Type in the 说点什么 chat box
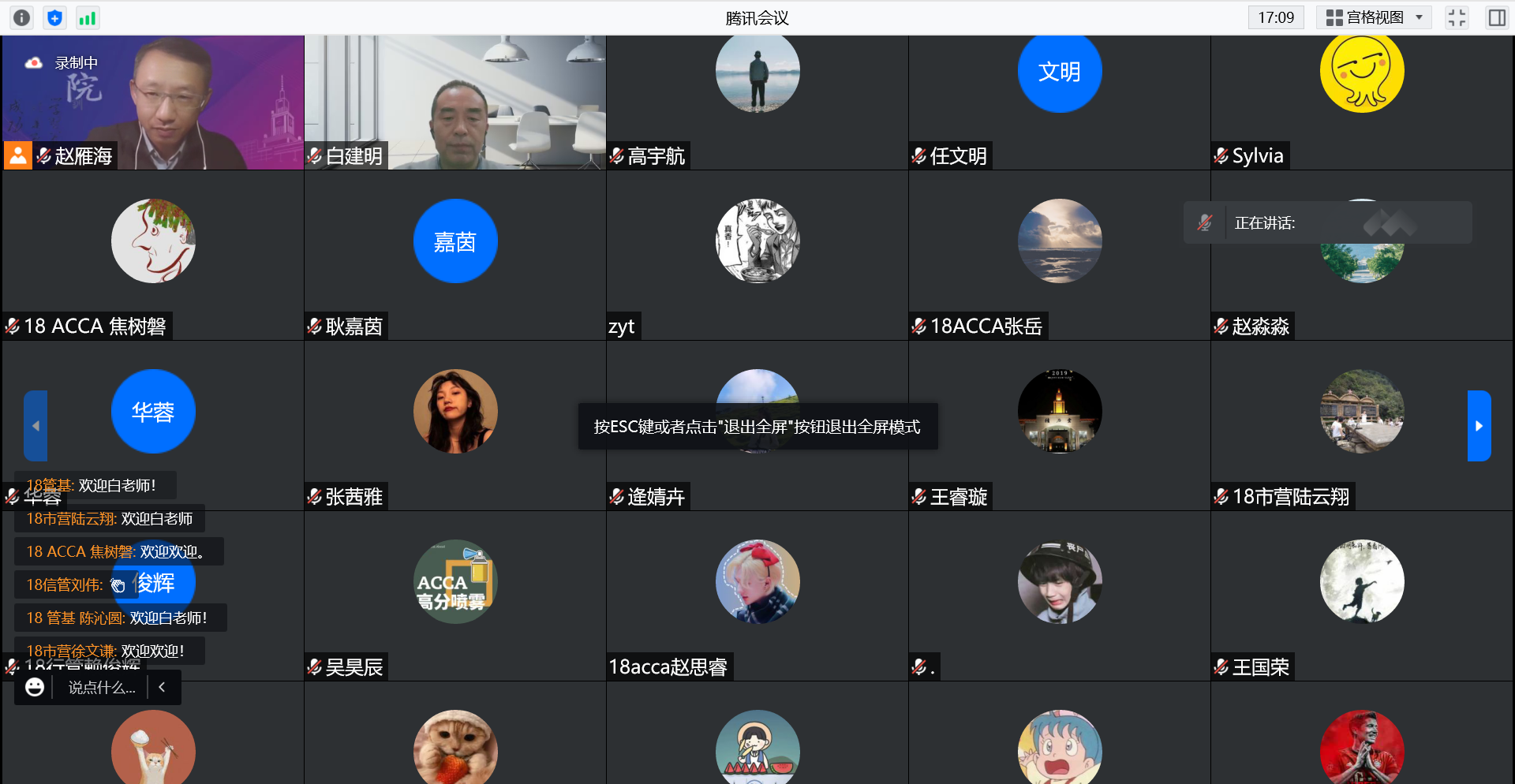 pyautogui.click(x=101, y=688)
